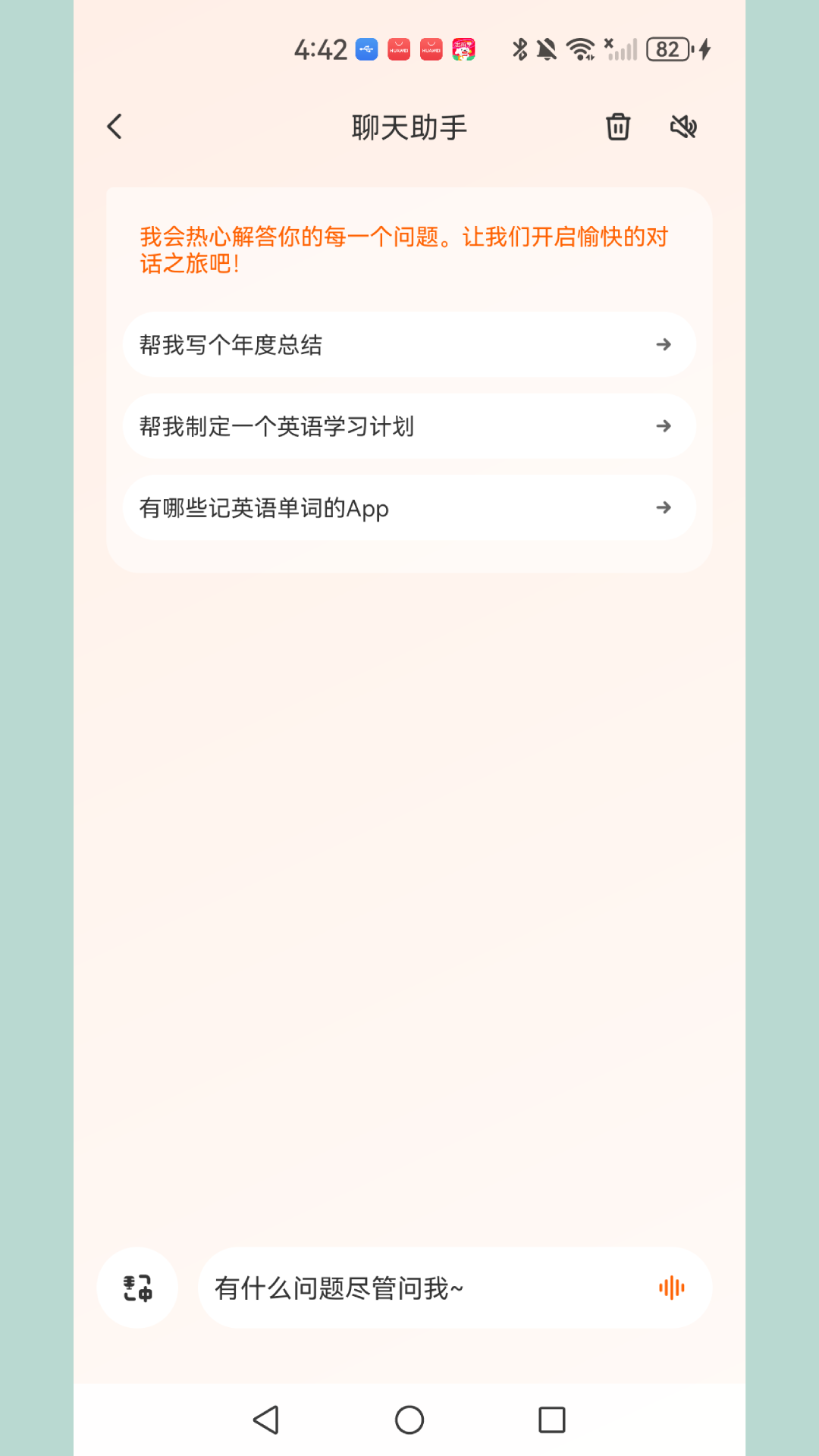The width and height of the screenshot is (819, 1456).
Task: Open keyboard input mode icon beside text field
Action: (x=136, y=1287)
